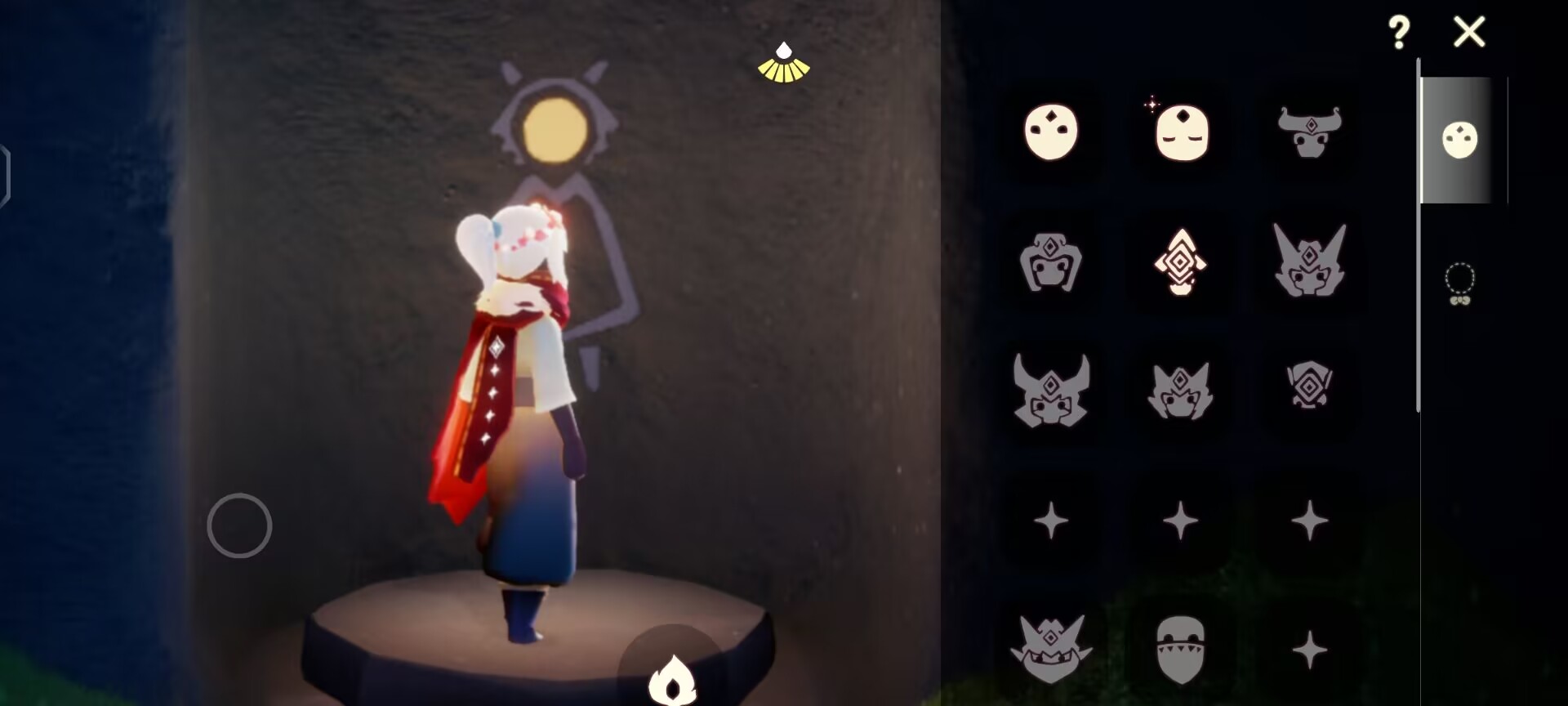Switch to the mask category tab
The image size is (1568, 706).
[1459, 140]
